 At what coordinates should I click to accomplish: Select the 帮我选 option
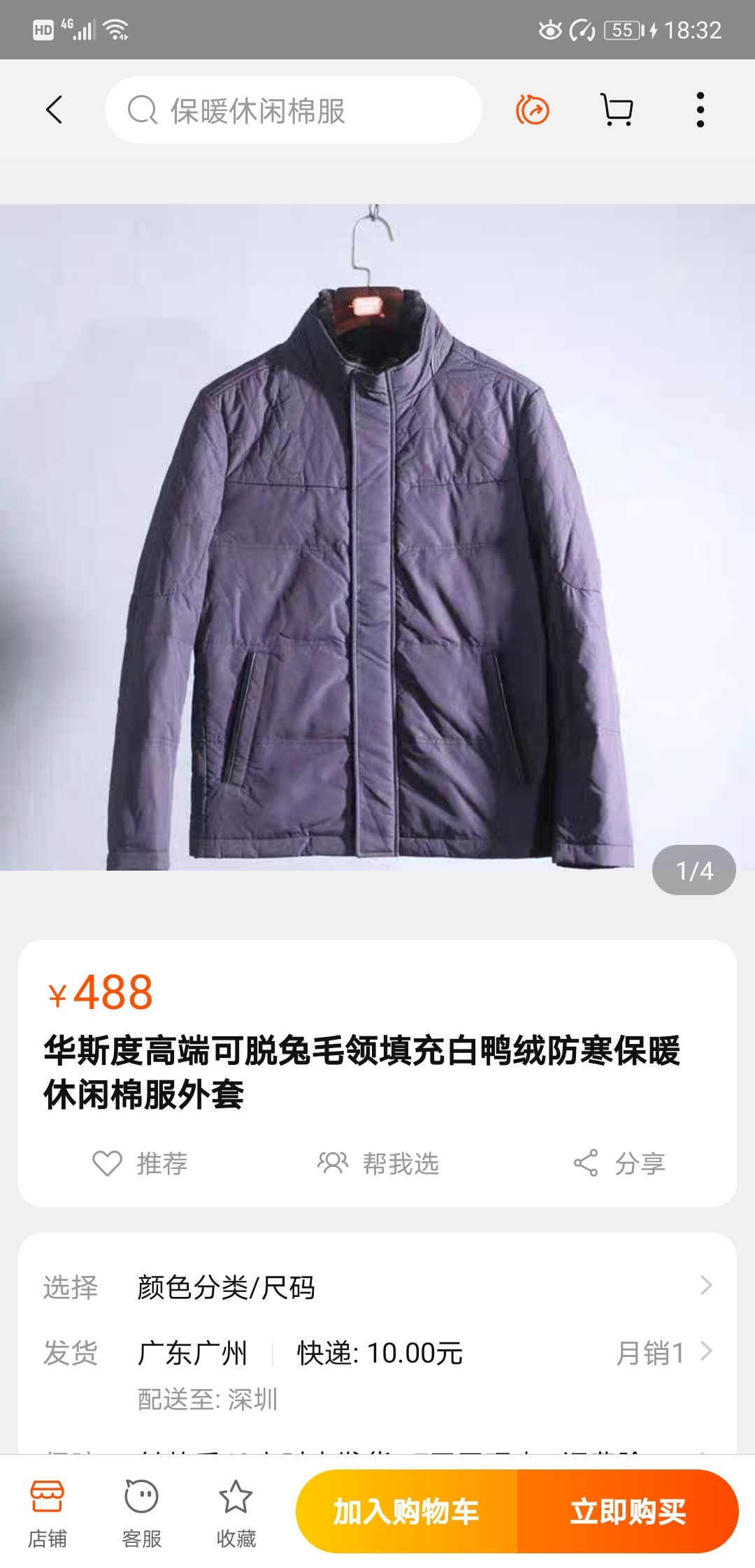(378, 1163)
